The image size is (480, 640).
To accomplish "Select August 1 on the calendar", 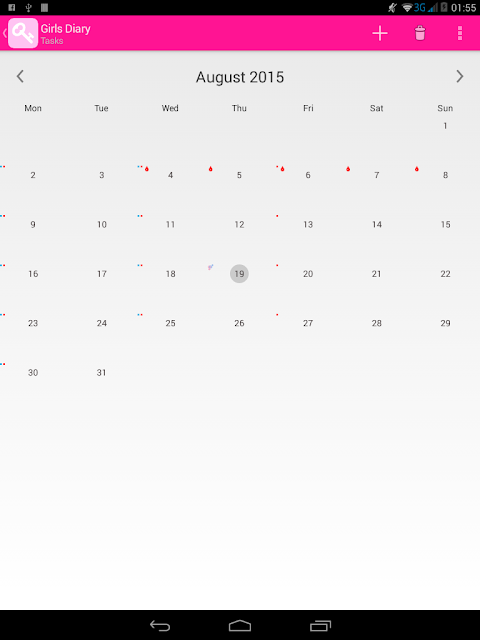I will click(445, 126).
